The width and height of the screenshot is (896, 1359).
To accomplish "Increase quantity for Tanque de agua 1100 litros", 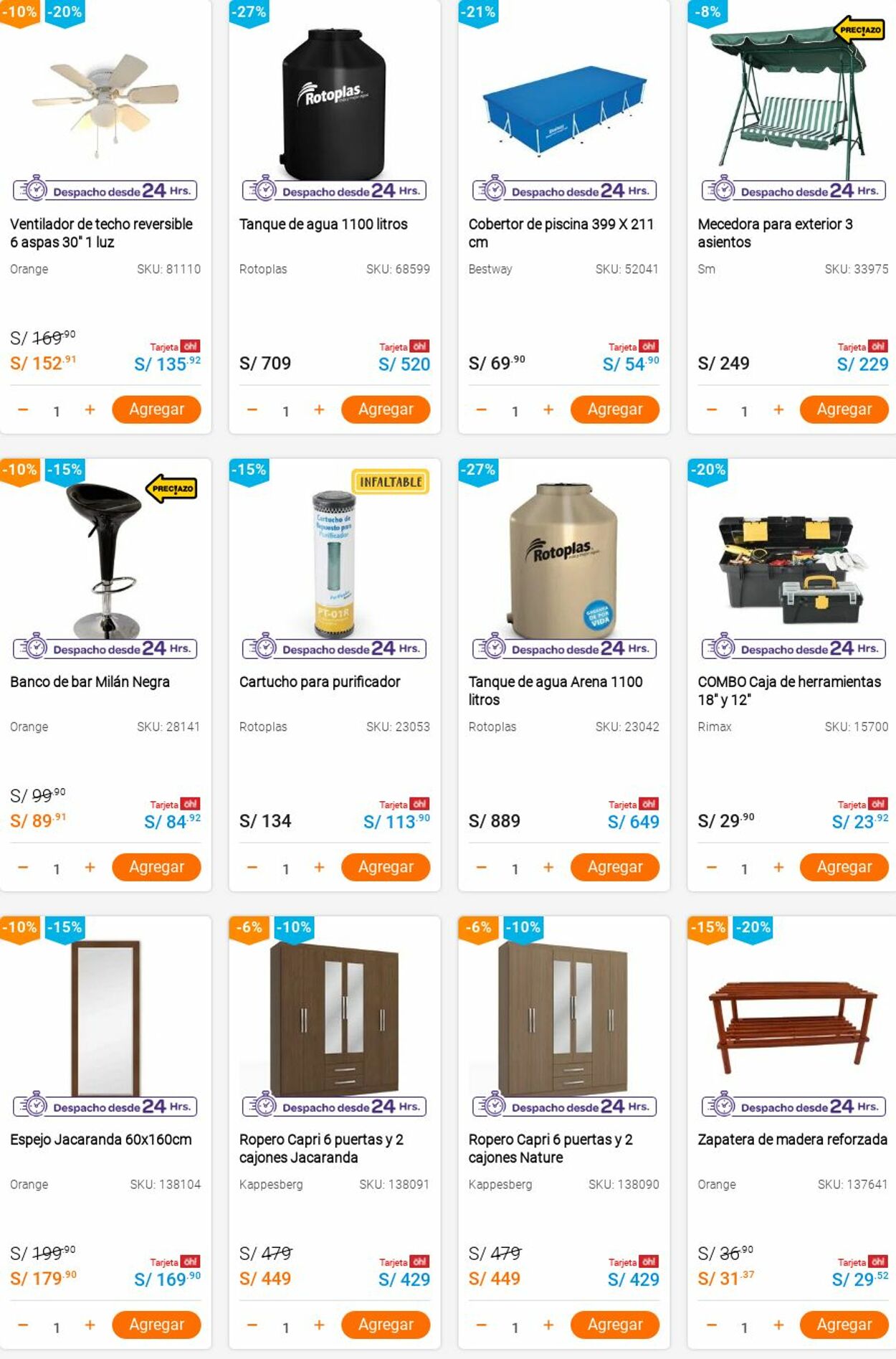I will pos(319,409).
